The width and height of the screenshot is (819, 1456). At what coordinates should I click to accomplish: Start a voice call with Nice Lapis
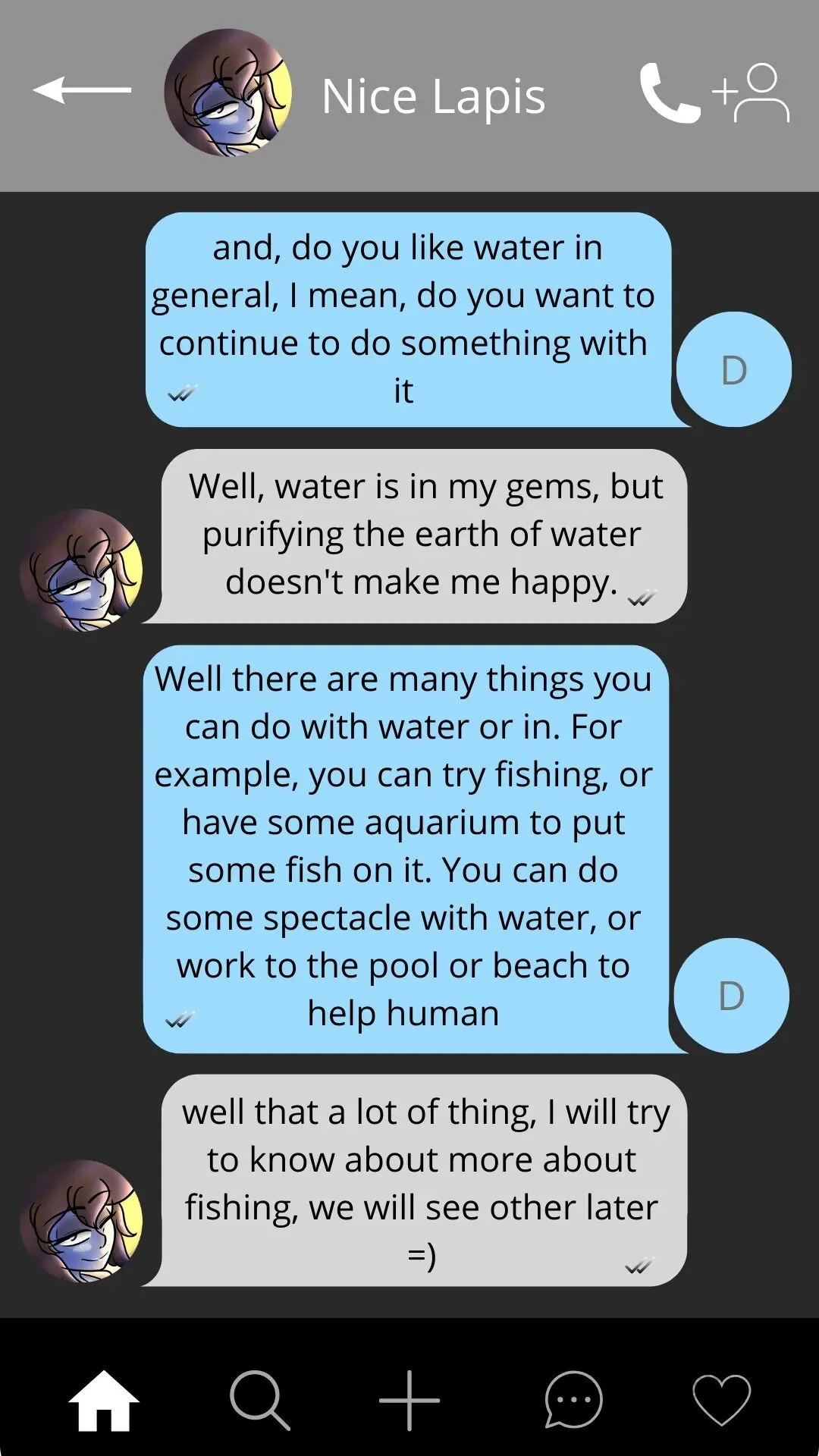coord(670,93)
